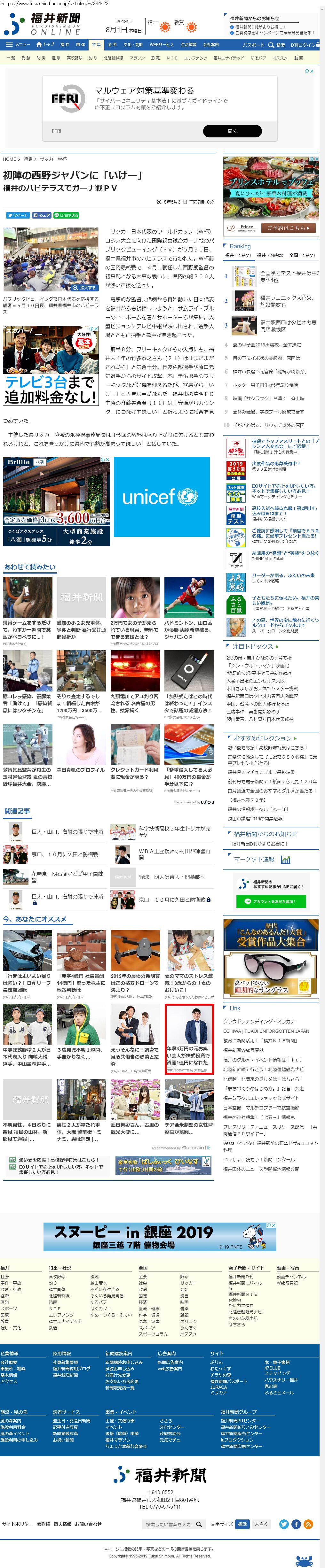Enlarge the article photo with 拡大する
Screen dimensions: 325x1568
(x=83, y=287)
